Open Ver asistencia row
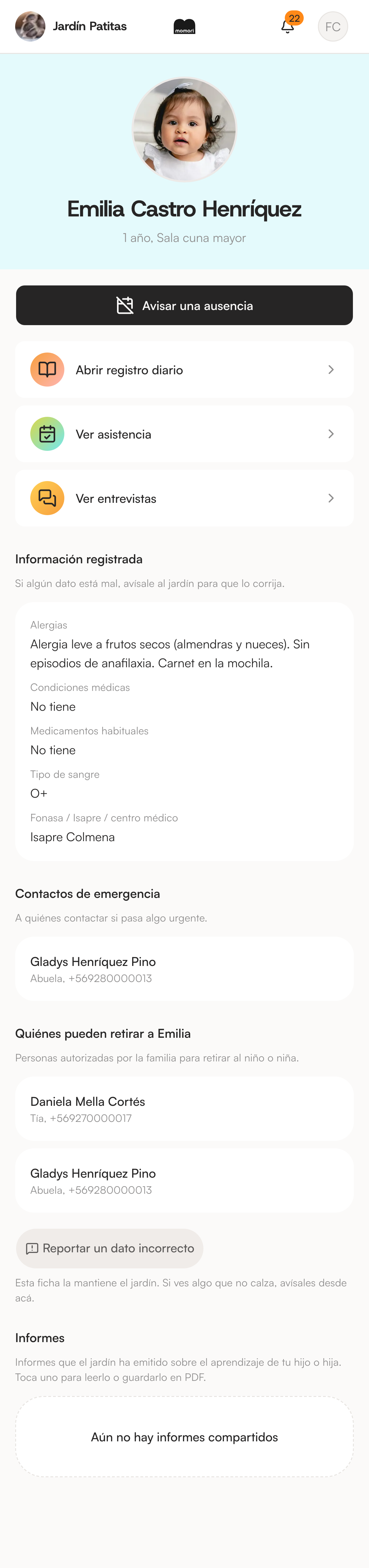The height and width of the screenshot is (1568, 369). (184, 434)
